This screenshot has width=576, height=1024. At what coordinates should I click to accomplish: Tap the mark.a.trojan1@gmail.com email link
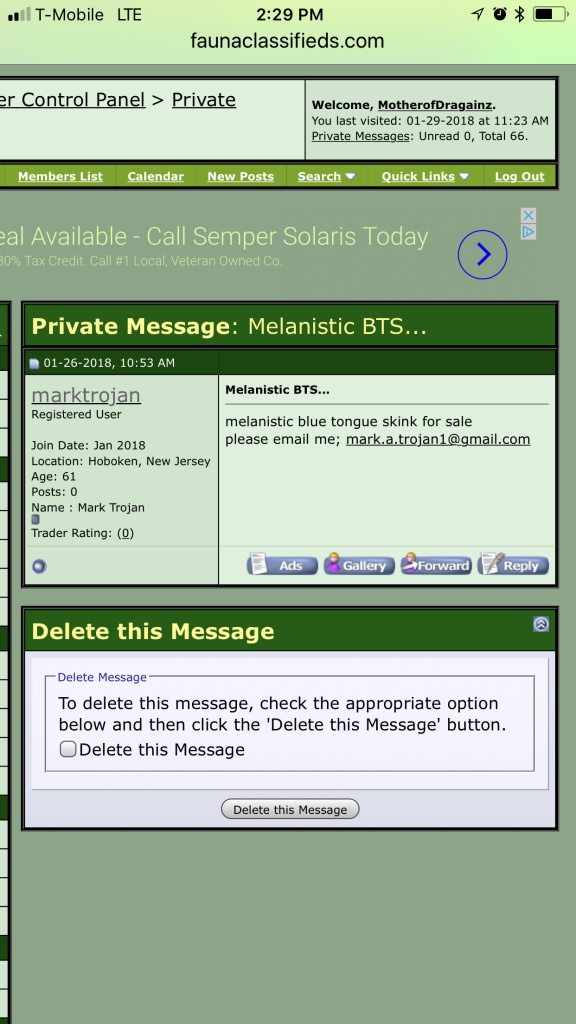(x=438, y=440)
